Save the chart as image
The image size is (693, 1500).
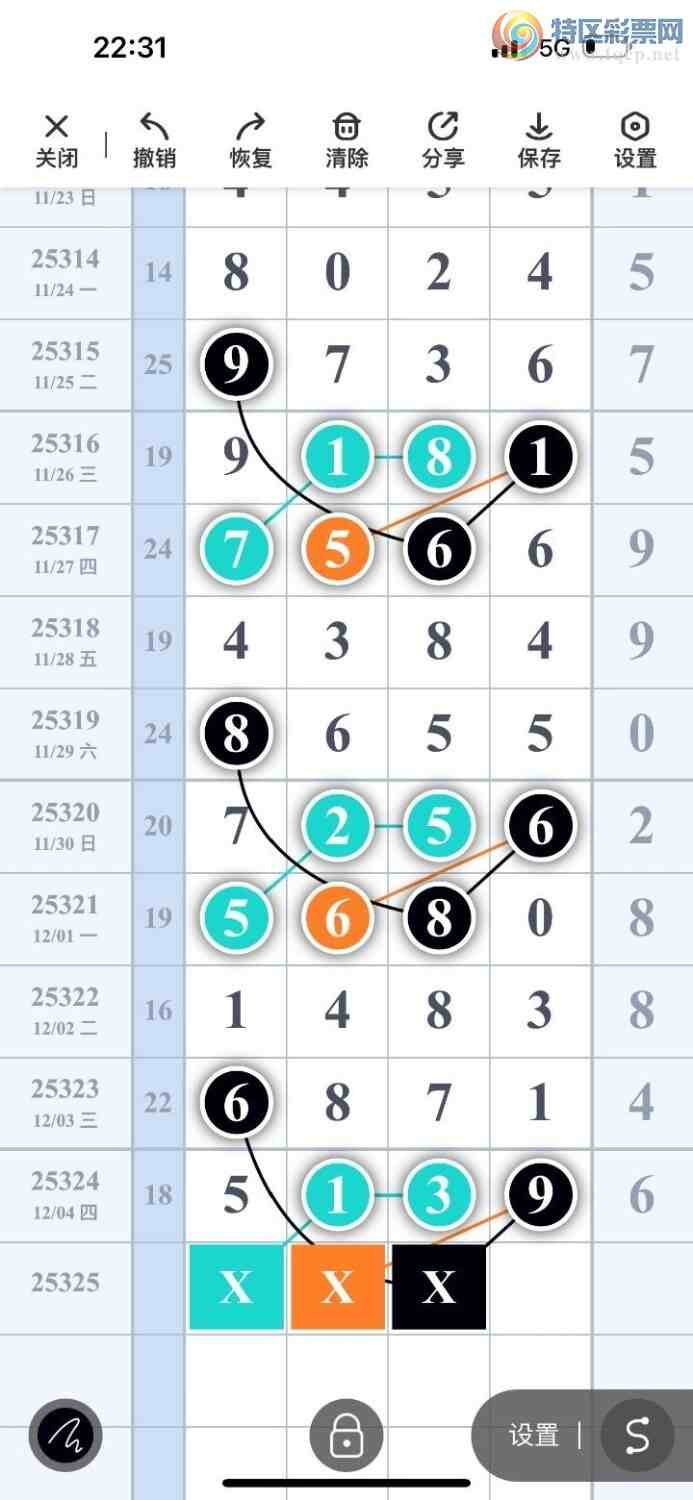pos(539,140)
